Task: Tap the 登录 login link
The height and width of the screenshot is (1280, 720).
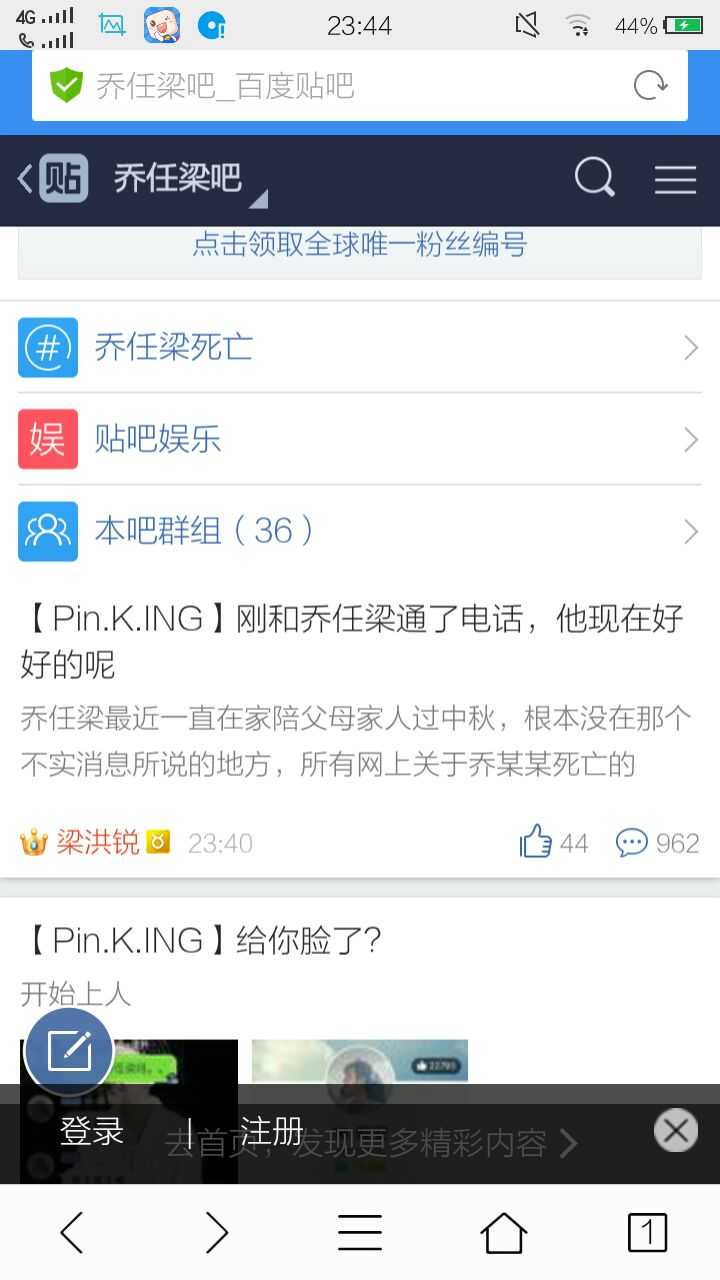Action: coord(93,1131)
